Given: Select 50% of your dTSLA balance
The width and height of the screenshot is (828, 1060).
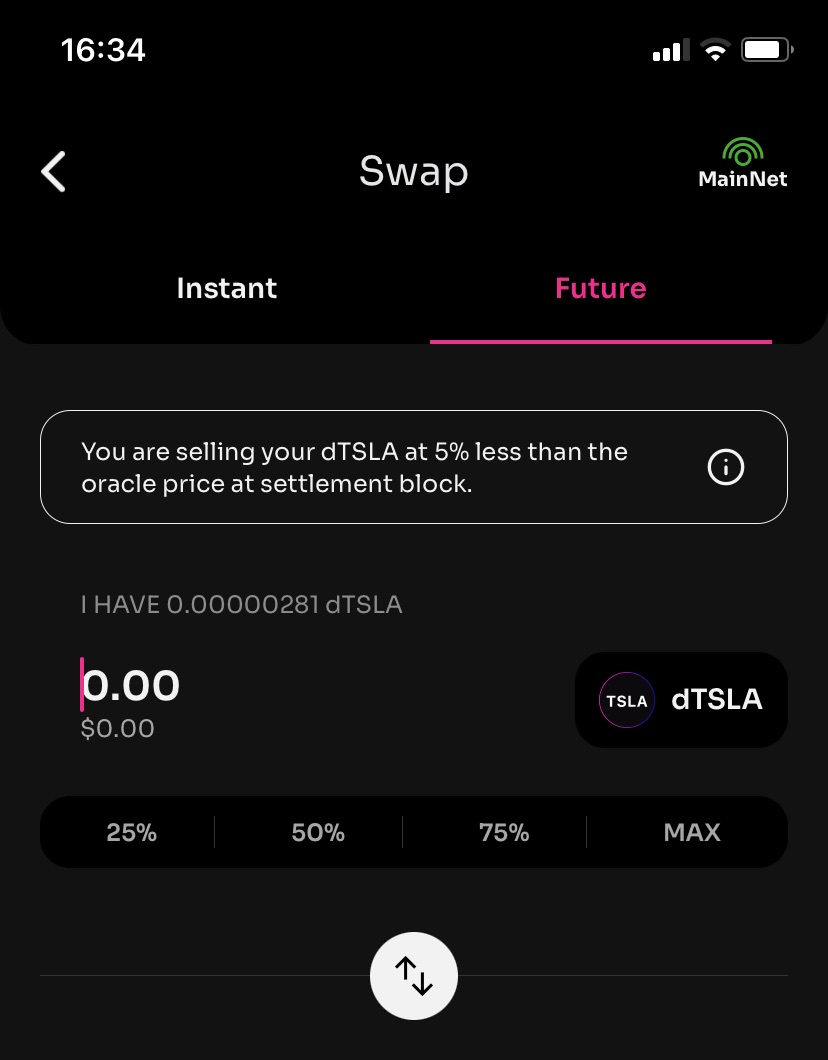Looking at the screenshot, I should [318, 832].
